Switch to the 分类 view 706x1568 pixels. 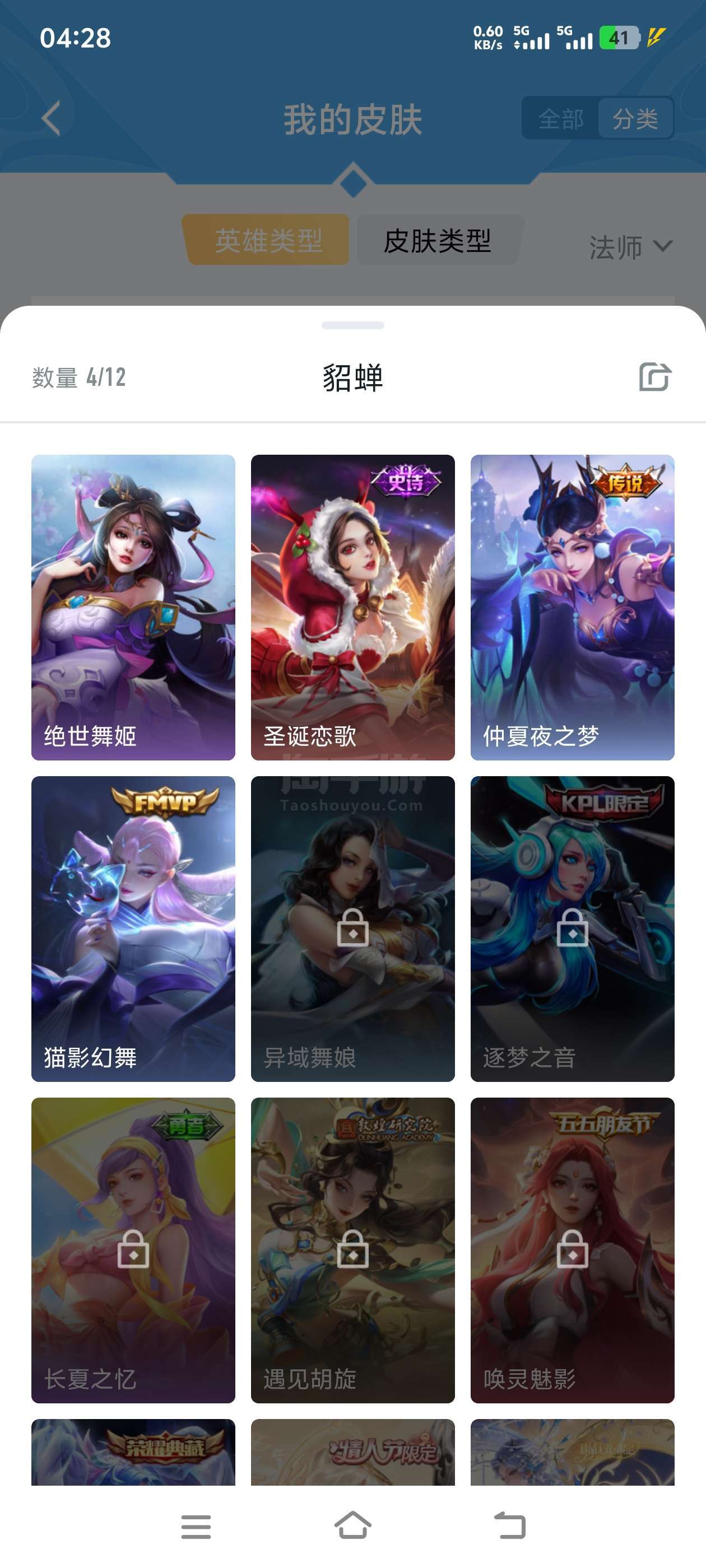click(x=635, y=118)
